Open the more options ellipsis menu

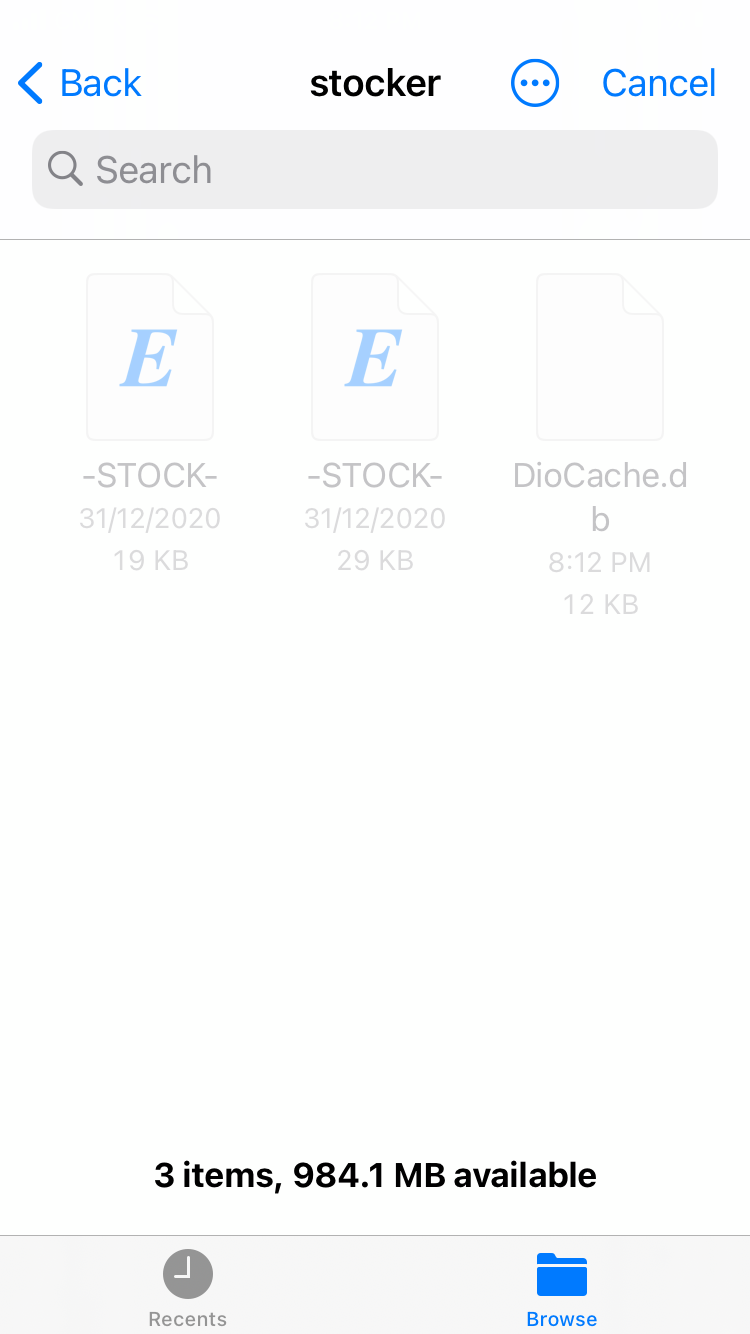click(535, 83)
